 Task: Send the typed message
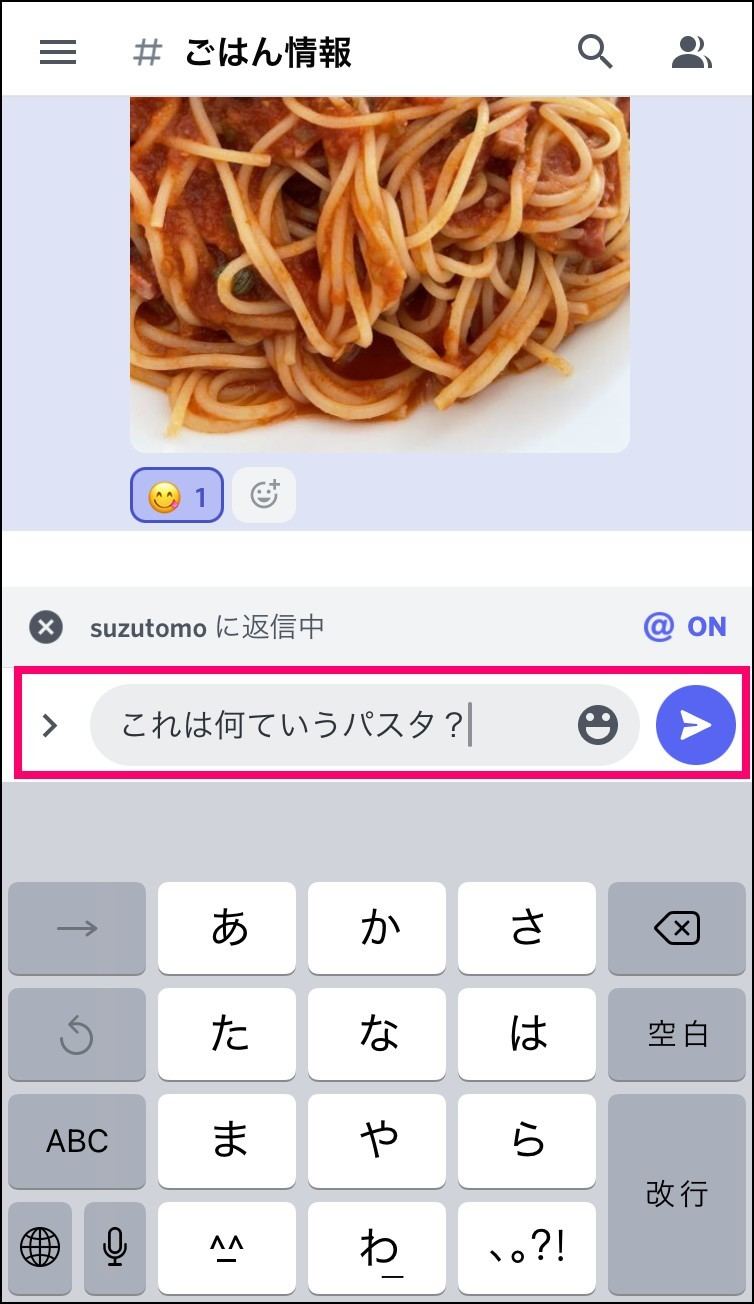click(696, 725)
